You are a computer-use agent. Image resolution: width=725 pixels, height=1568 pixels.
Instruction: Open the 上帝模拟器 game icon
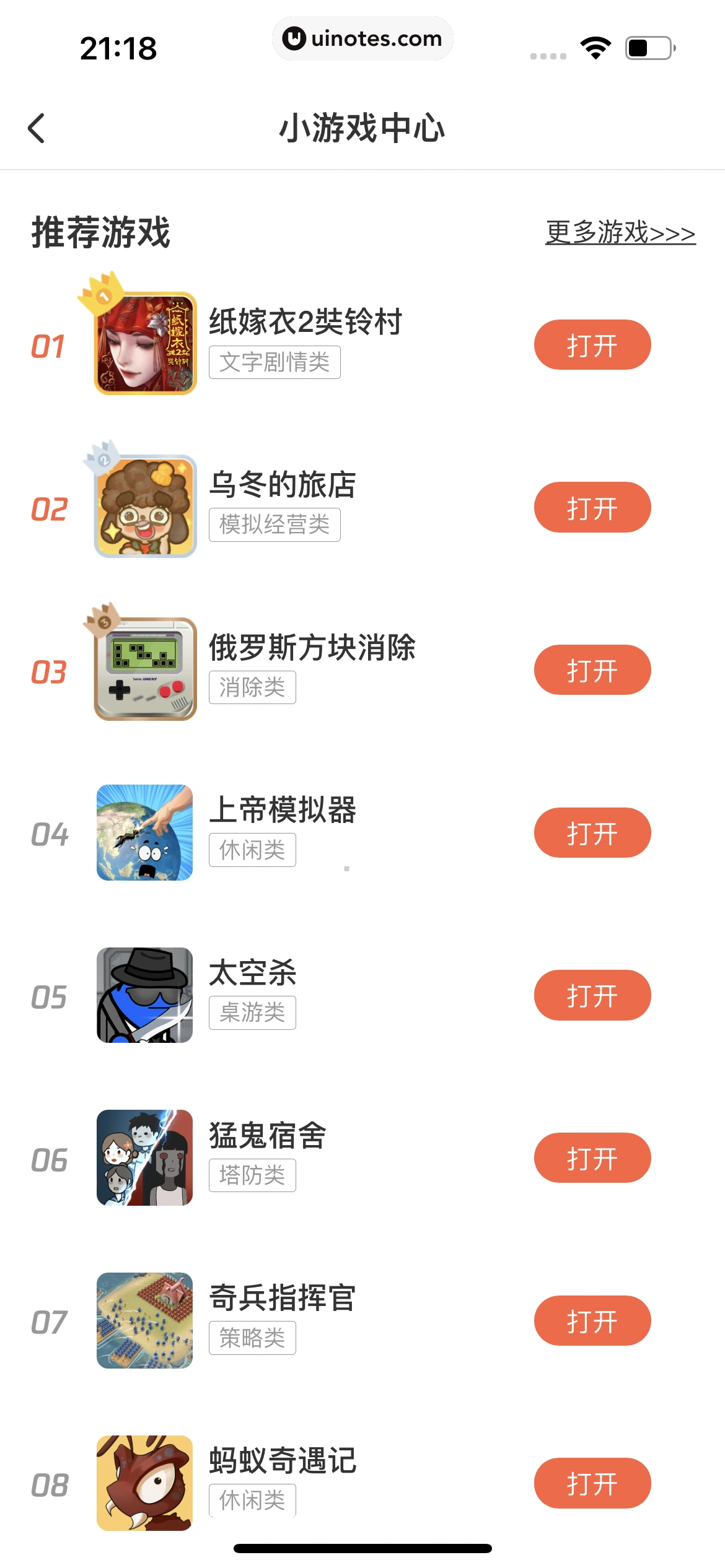(144, 832)
